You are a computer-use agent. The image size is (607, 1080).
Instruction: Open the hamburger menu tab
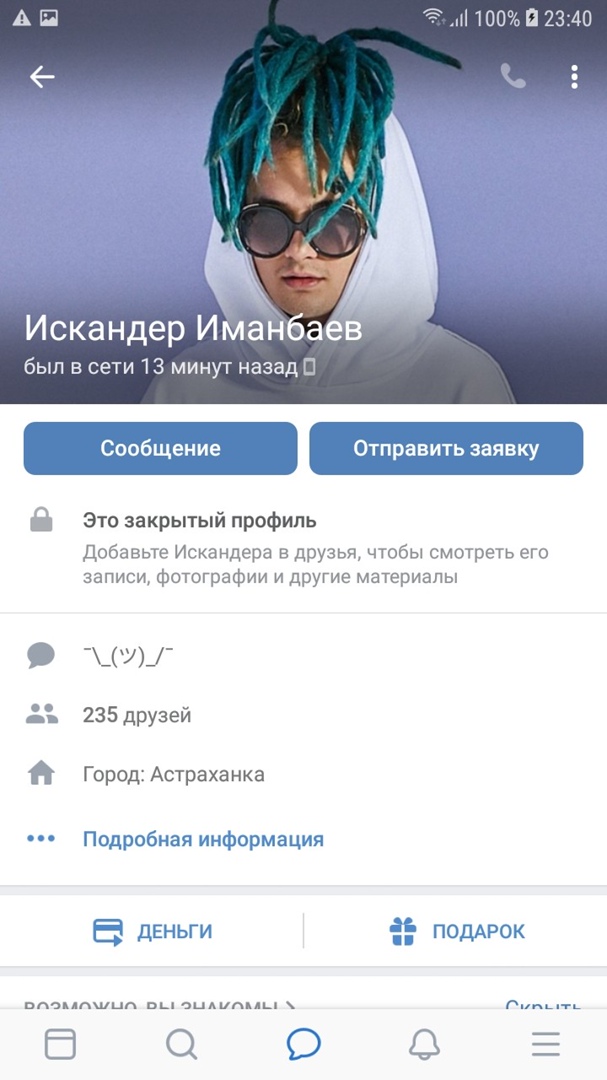pyautogui.click(x=546, y=1044)
